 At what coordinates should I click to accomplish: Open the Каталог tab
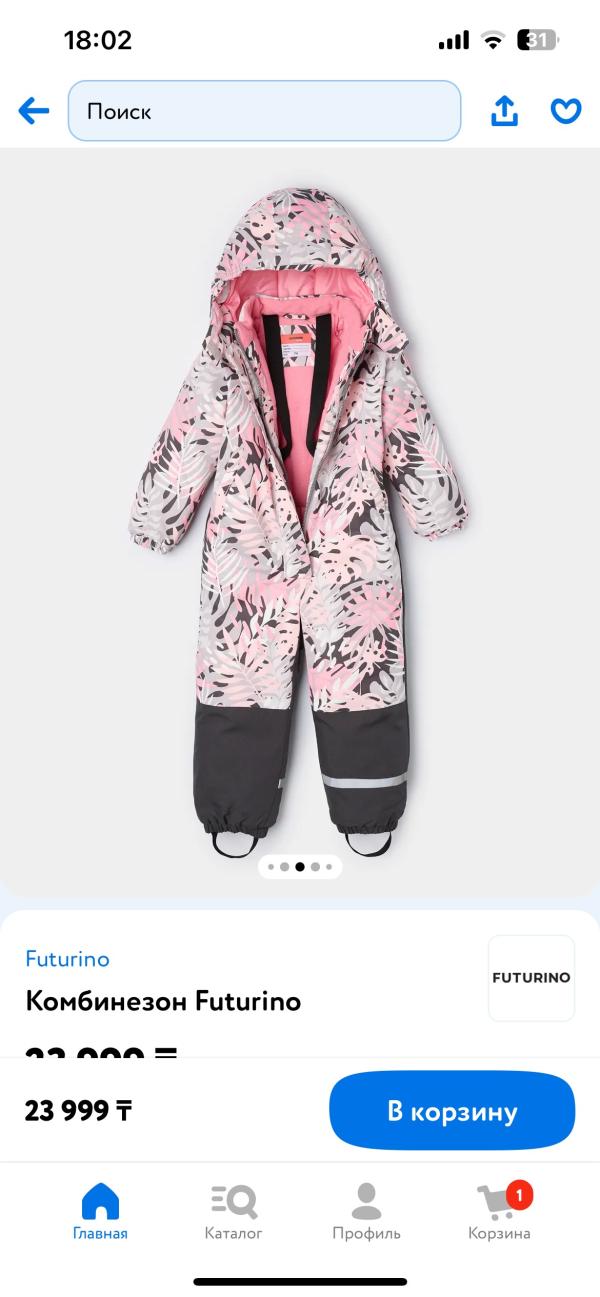click(x=233, y=1211)
